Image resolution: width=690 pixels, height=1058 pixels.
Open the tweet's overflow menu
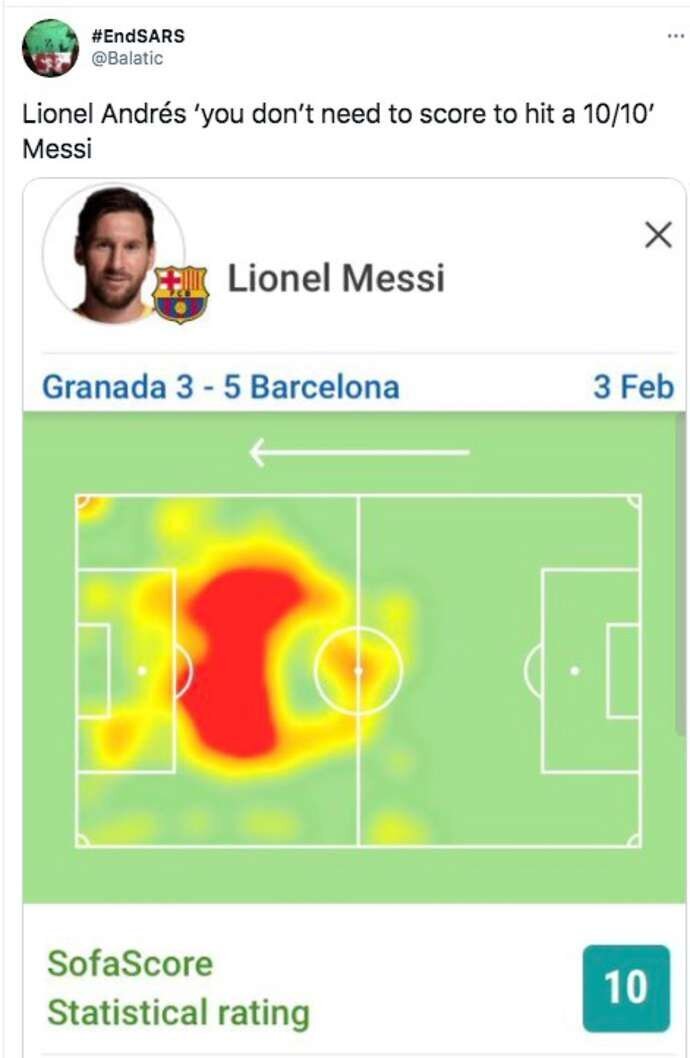click(x=676, y=35)
